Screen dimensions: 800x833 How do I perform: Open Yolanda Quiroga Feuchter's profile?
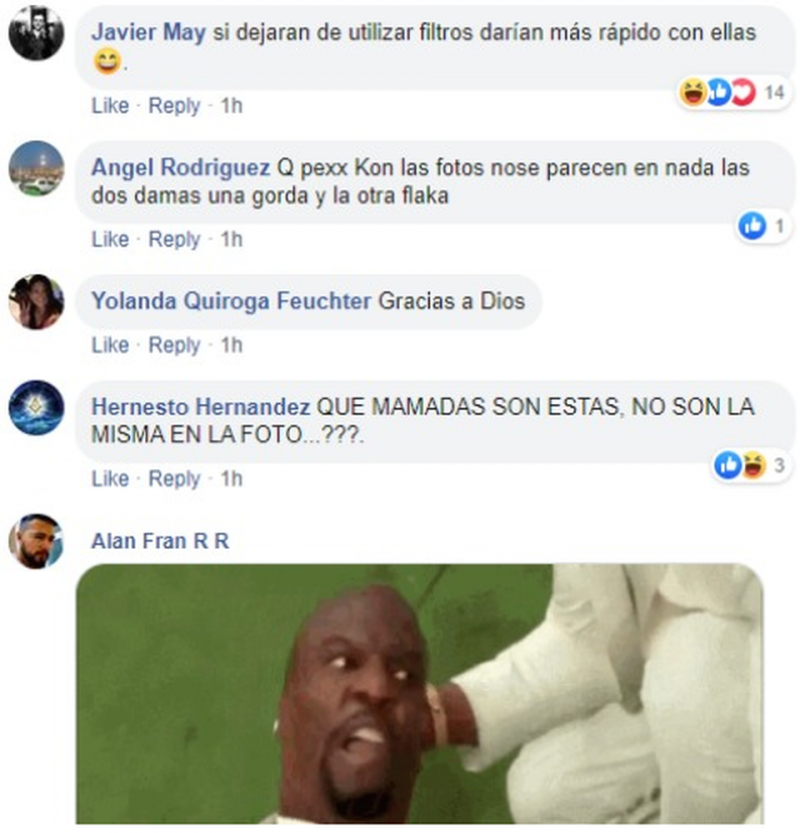pyautogui.click(x=230, y=300)
